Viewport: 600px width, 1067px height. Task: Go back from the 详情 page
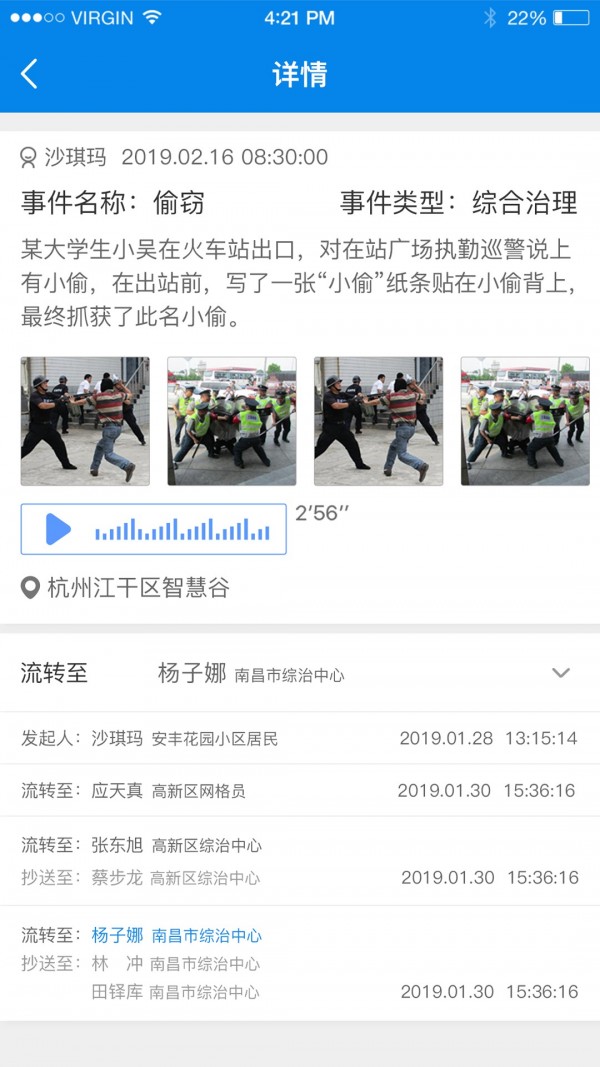point(30,74)
